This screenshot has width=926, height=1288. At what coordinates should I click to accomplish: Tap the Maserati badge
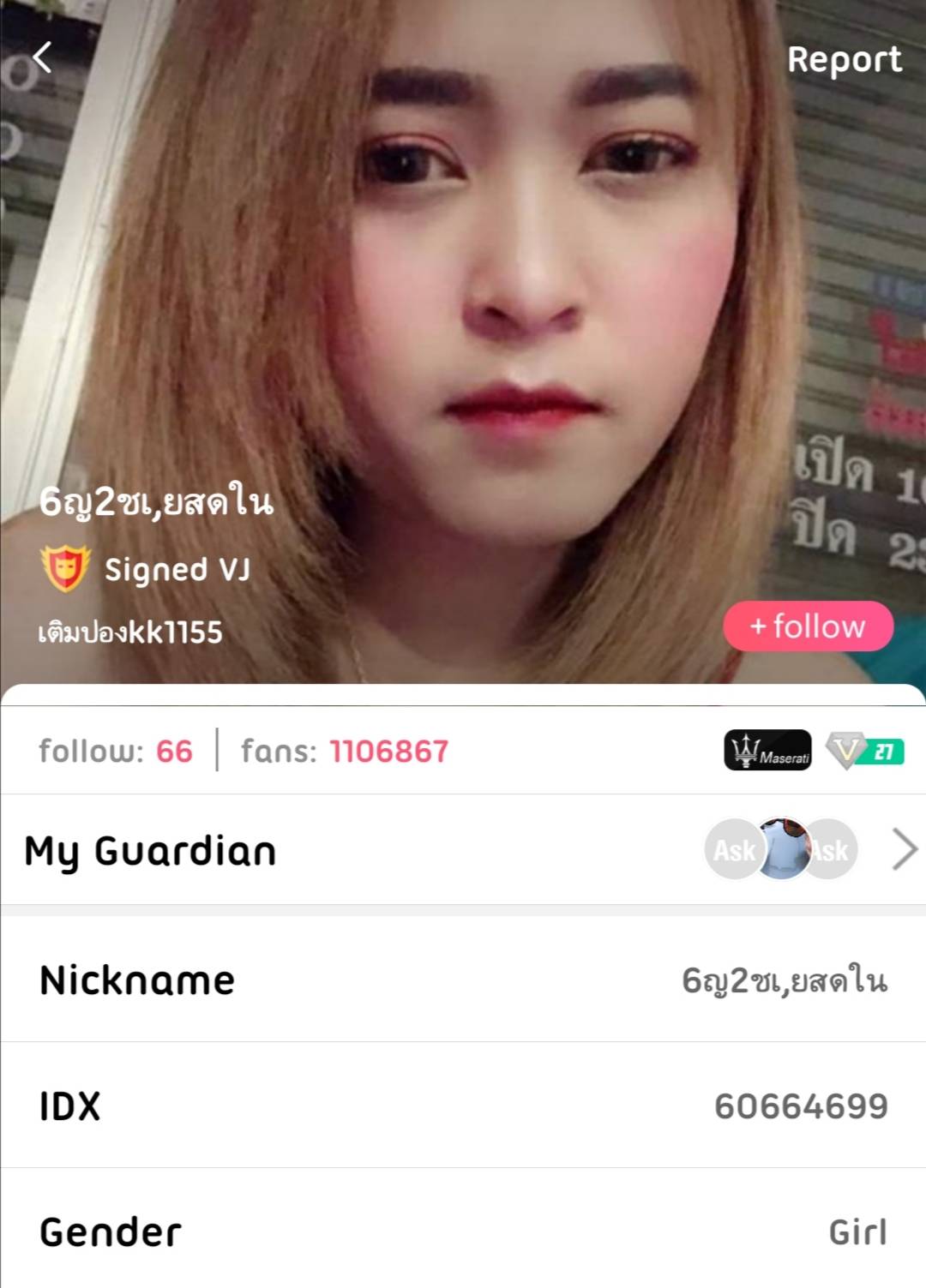767,751
